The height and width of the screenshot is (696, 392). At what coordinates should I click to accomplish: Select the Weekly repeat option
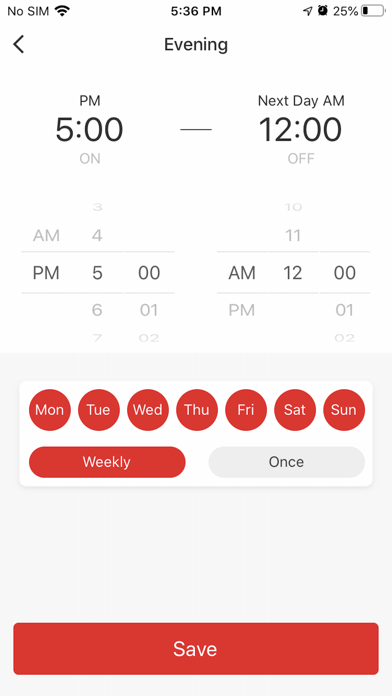(107, 462)
